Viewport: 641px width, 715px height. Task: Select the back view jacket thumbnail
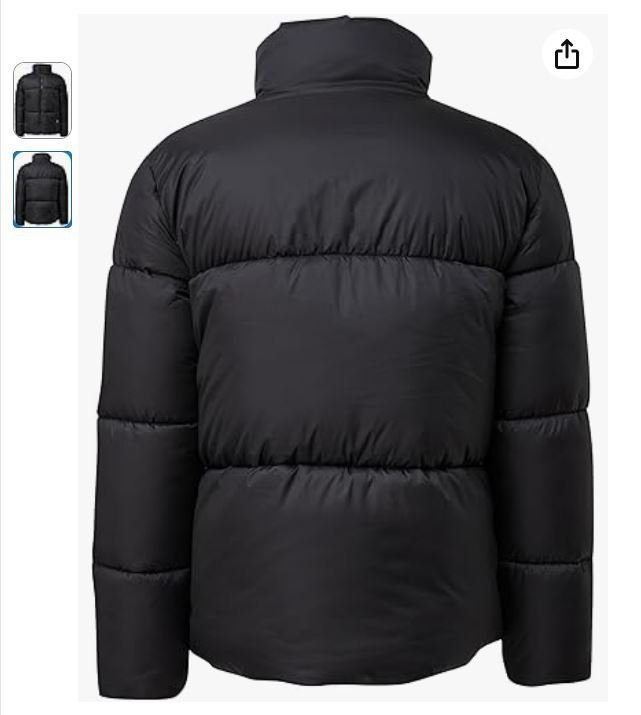pyautogui.click(x=43, y=189)
